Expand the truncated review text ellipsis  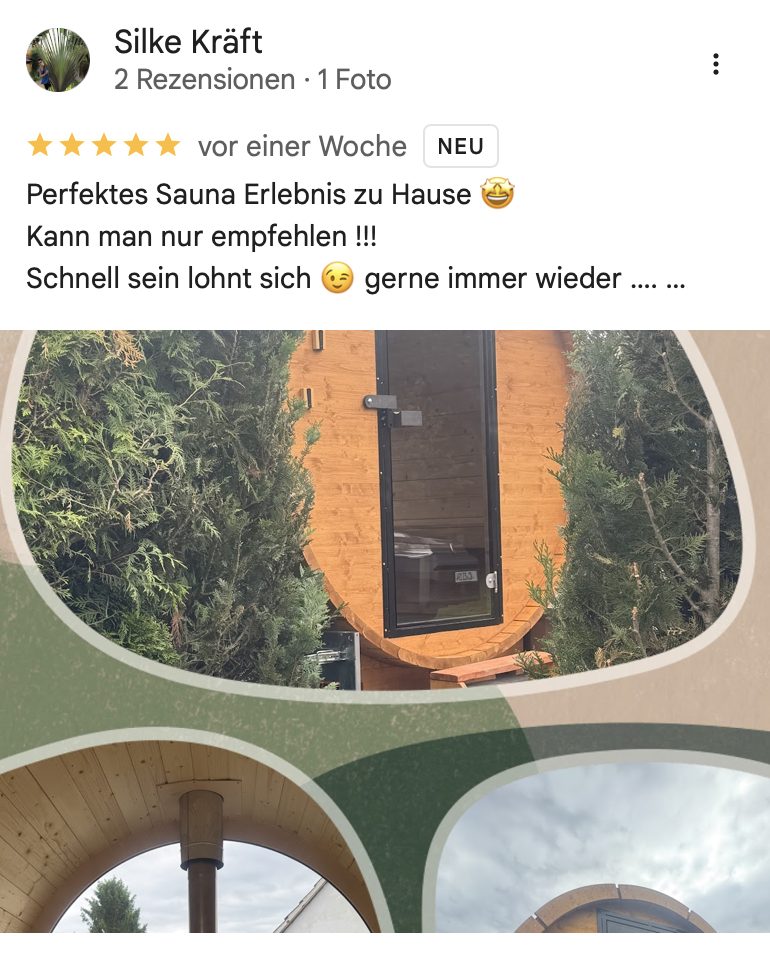[675, 279]
